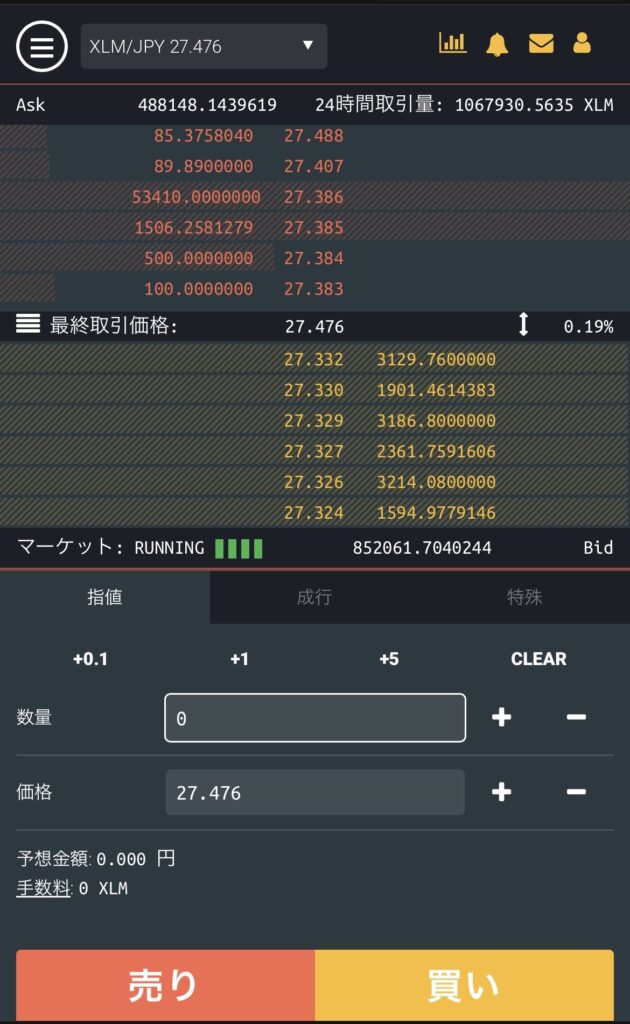The height and width of the screenshot is (1024, 630).
Task: Decrease 数量 with the minus button
Action: [576, 717]
